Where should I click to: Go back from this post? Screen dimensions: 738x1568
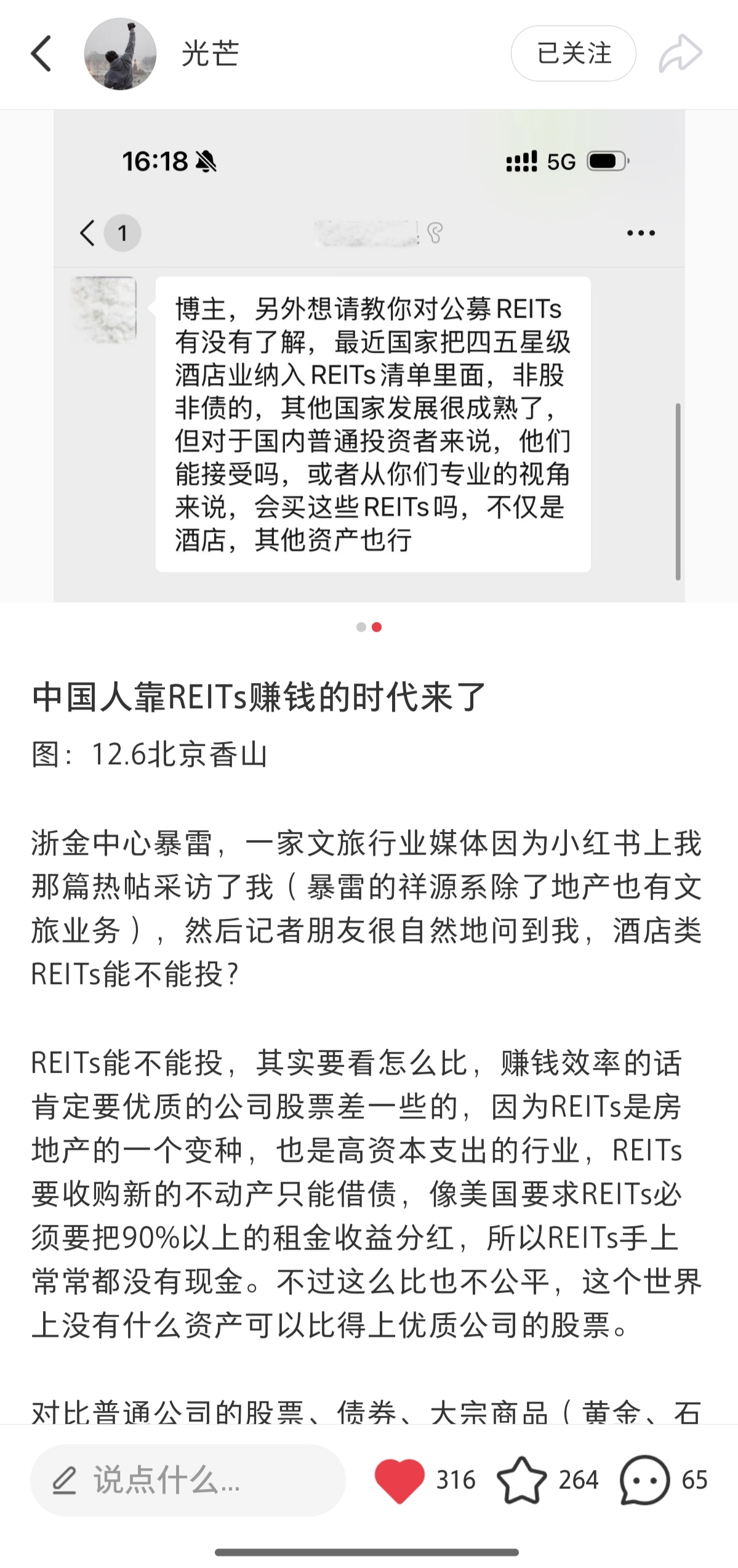pos(41,54)
